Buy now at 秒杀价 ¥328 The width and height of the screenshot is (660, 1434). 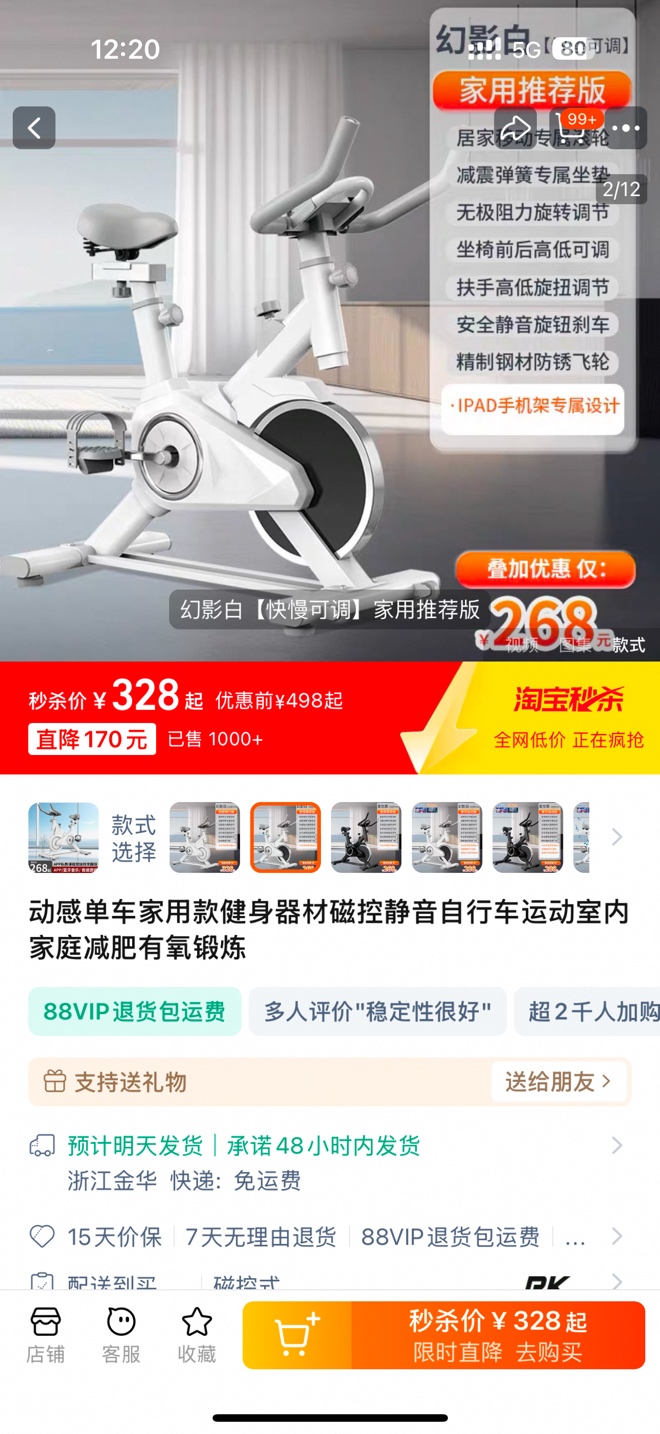(498, 1335)
